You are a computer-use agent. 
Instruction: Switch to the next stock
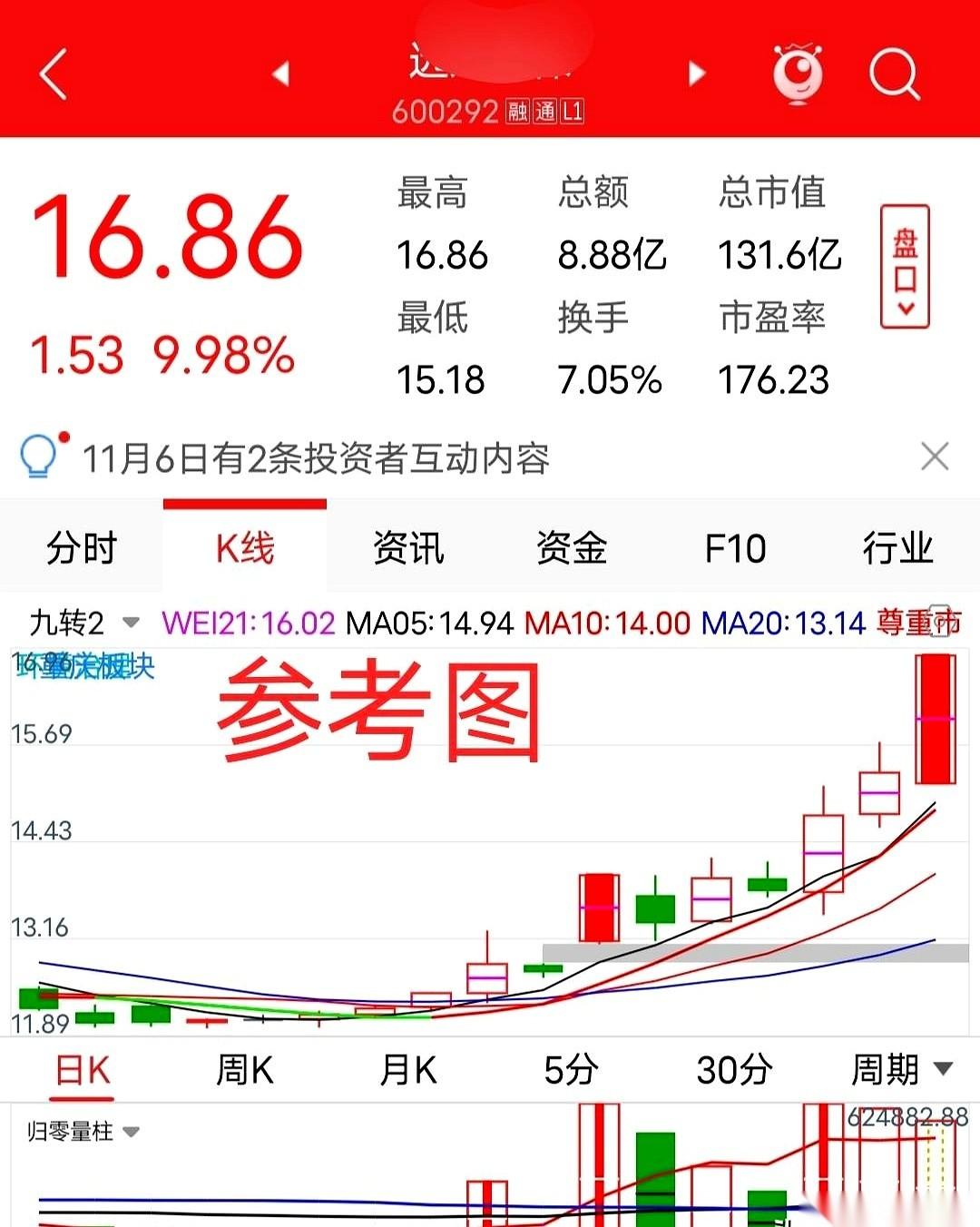pyautogui.click(x=697, y=74)
